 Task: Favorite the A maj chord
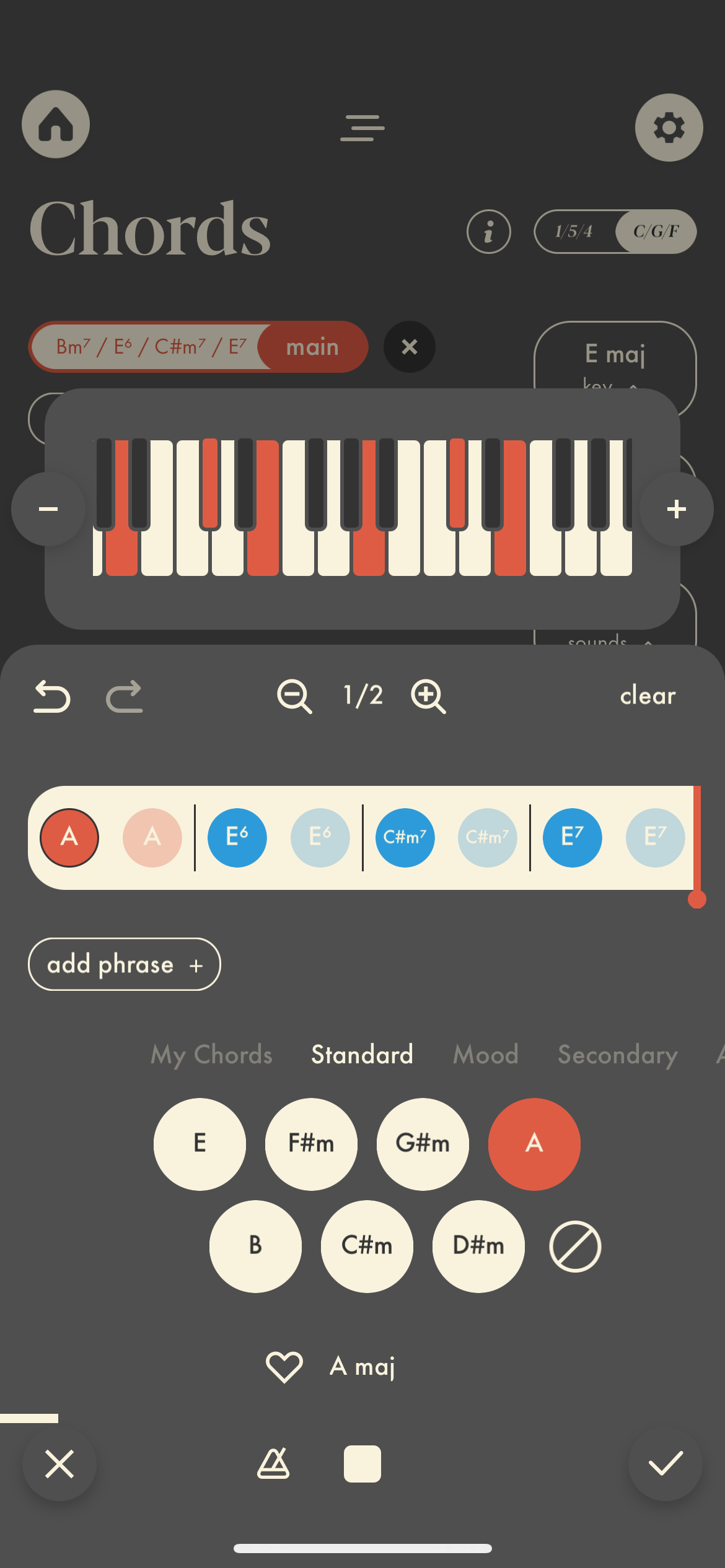(284, 1366)
